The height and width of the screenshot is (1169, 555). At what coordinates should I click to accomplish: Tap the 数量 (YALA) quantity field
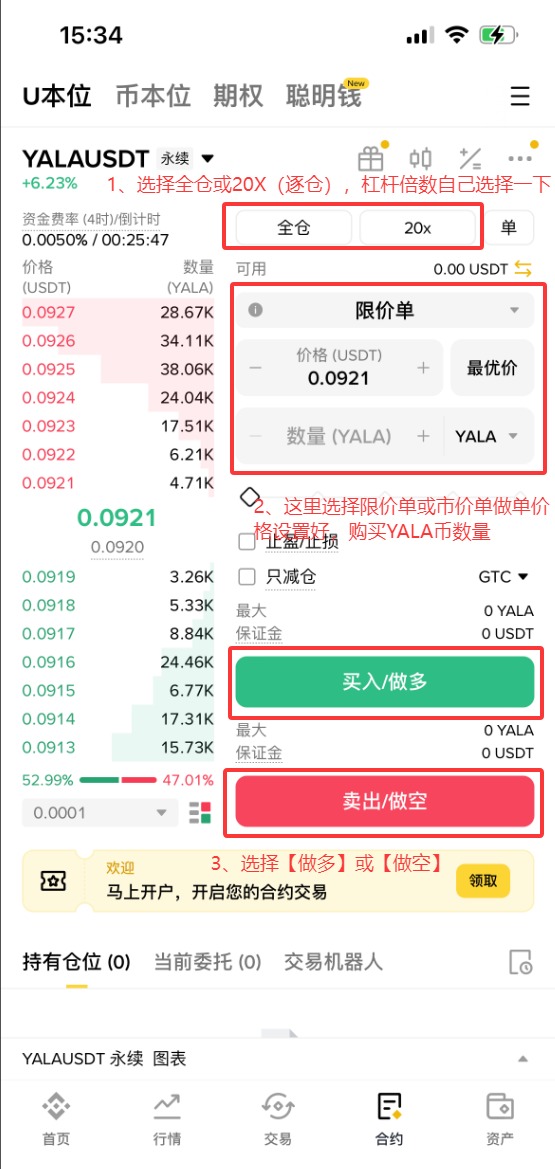[339, 436]
